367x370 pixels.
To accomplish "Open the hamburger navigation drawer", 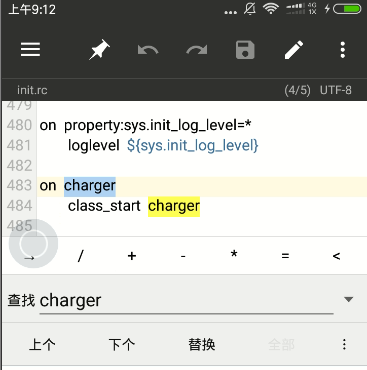I will tap(30, 50).
